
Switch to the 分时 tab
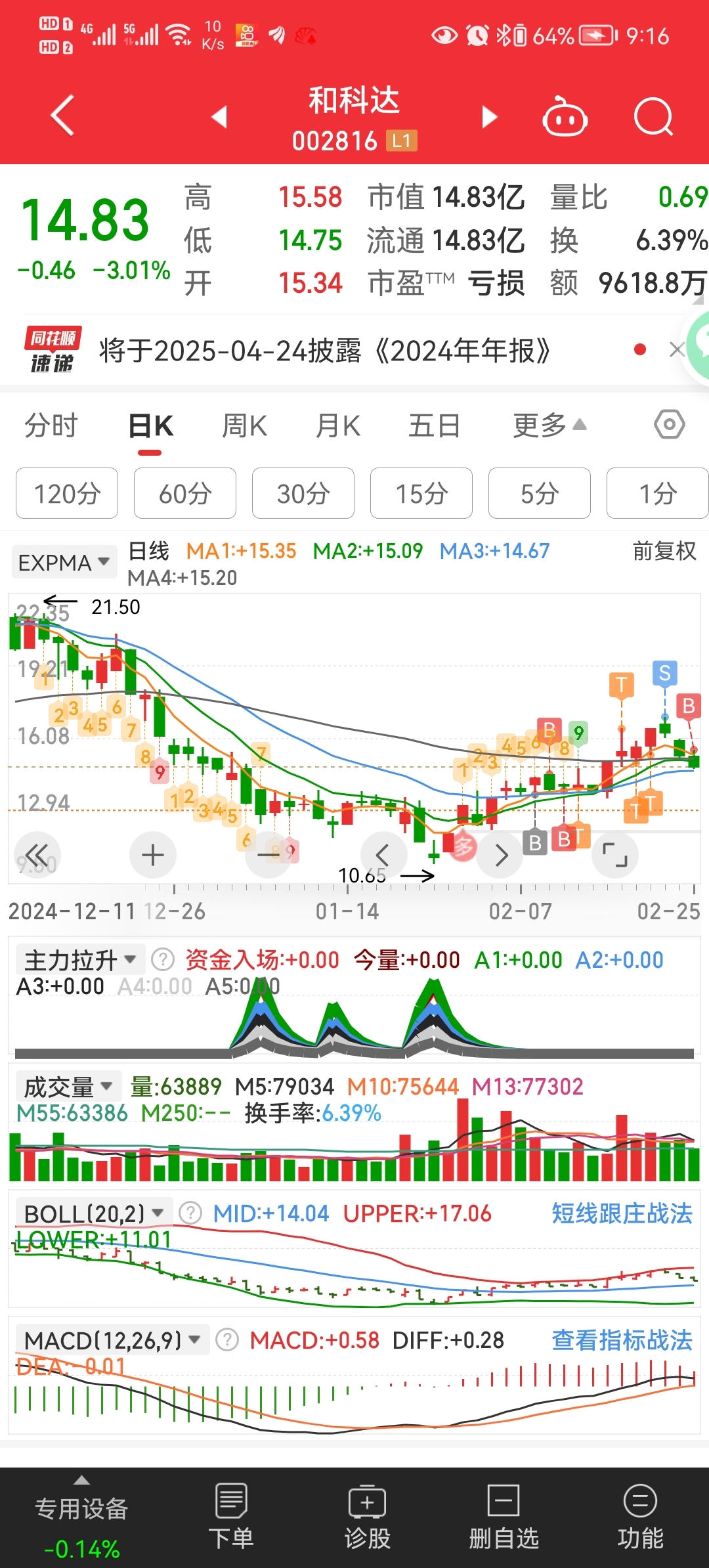pos(51,425)
